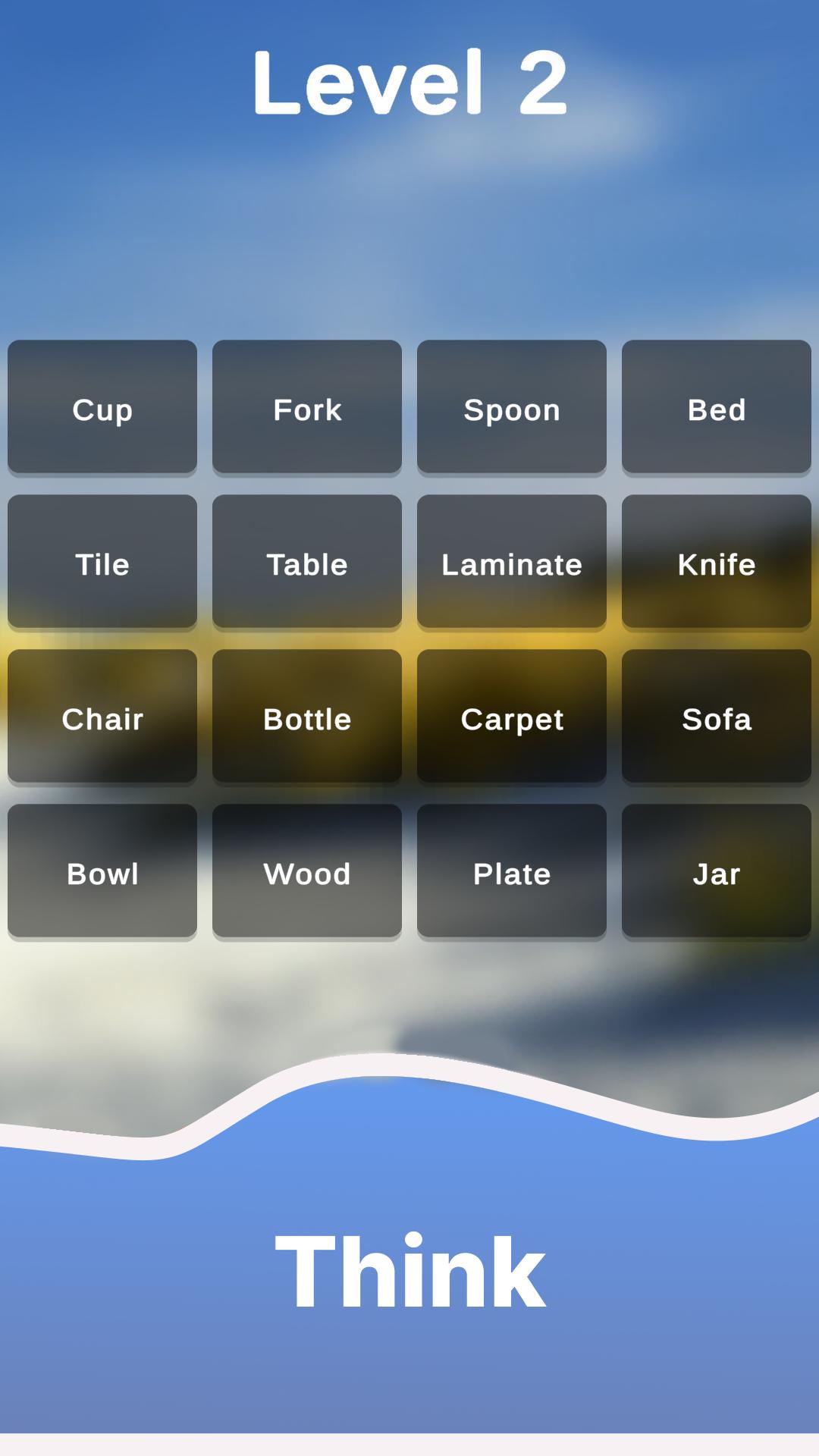Pick the Bed tile
This screenshot has width=819, height=1456.
point(717,407)
